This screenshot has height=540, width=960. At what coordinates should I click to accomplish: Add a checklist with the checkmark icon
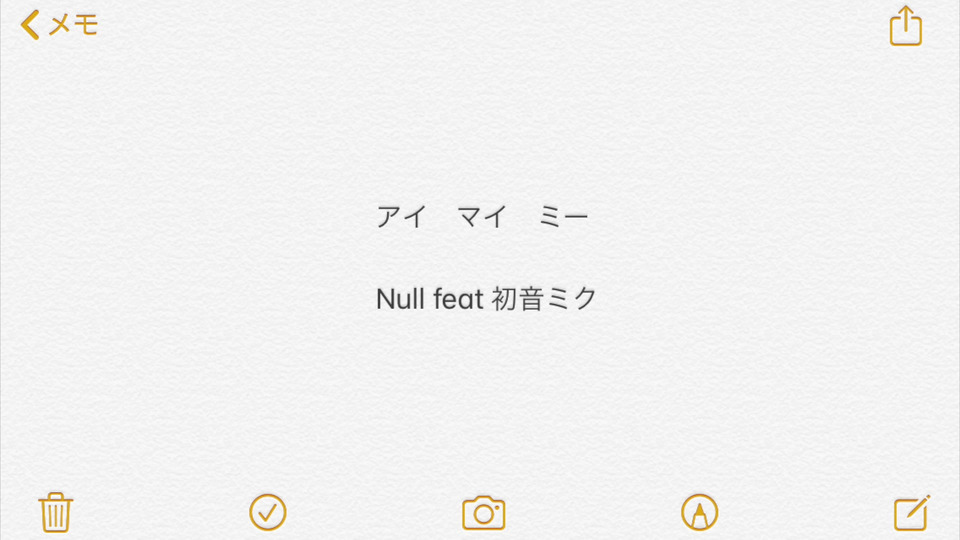click(268, 512)
